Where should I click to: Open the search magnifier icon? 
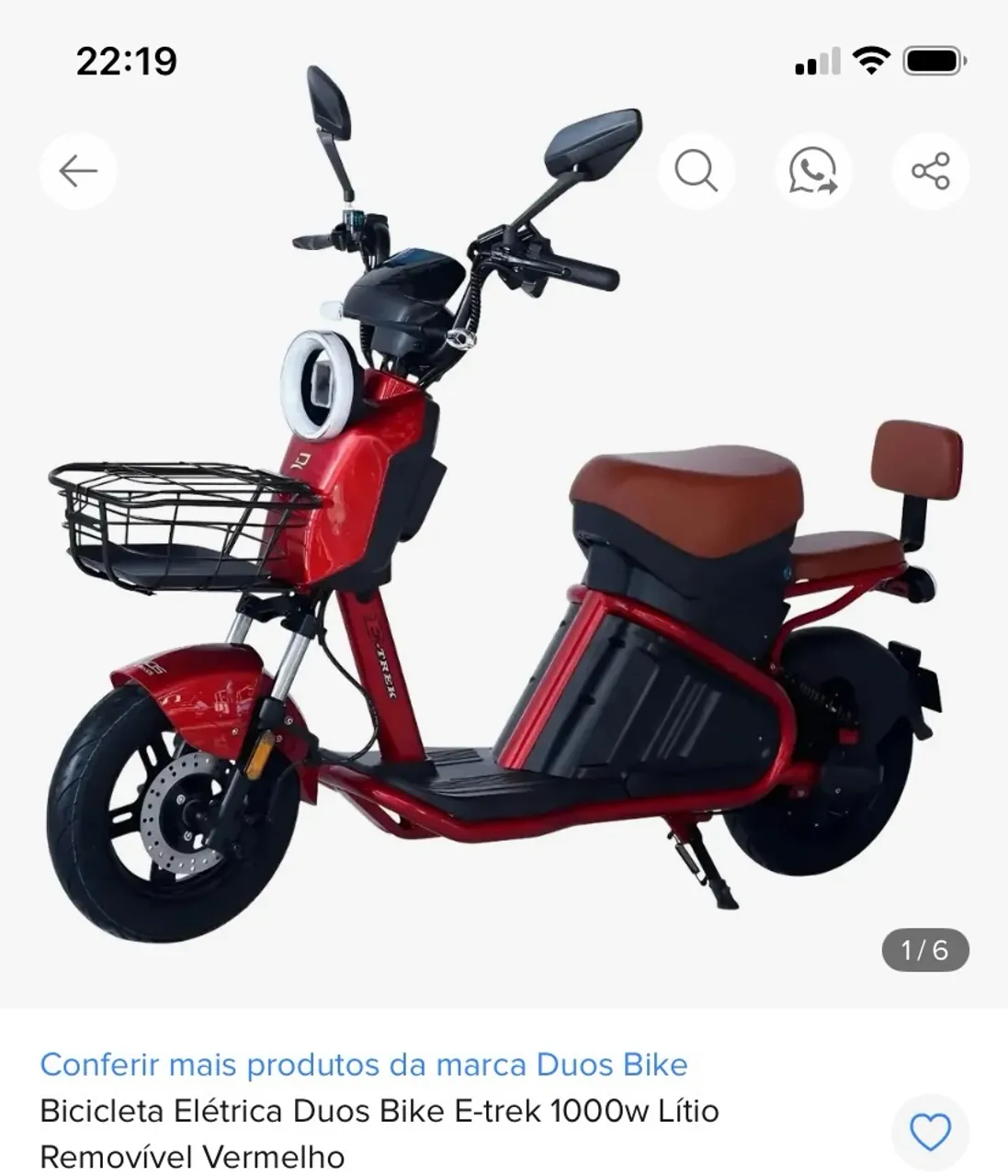point(697,171)
